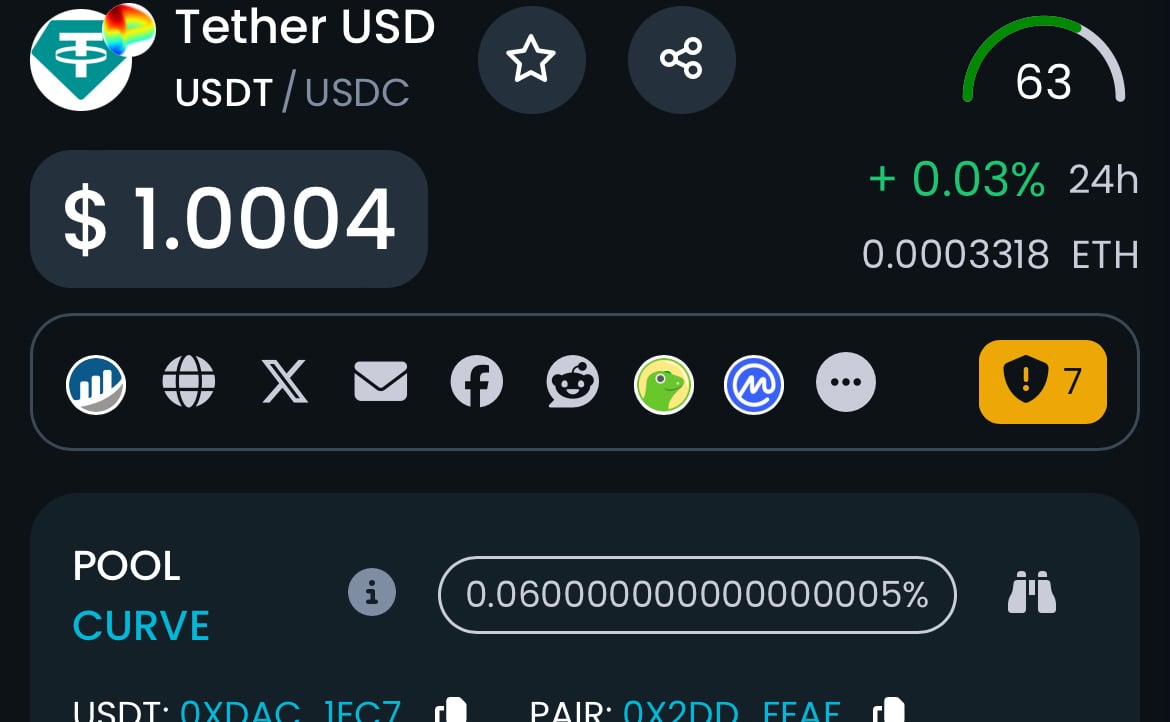1170x722 pixels.
Task: Tap the email envelope icon
Action: pos(381,383)
